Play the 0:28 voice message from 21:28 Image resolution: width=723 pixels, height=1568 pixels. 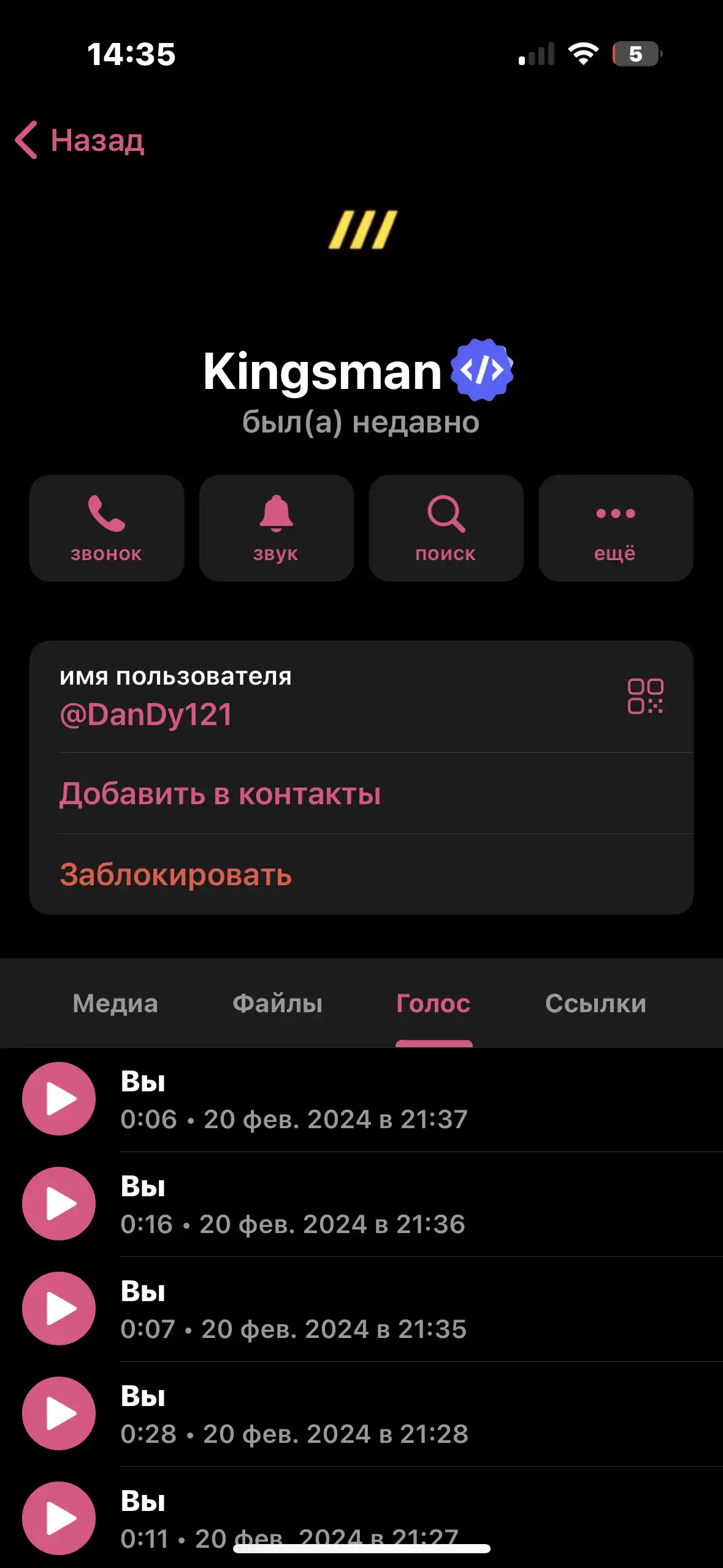pos(59,1413)
